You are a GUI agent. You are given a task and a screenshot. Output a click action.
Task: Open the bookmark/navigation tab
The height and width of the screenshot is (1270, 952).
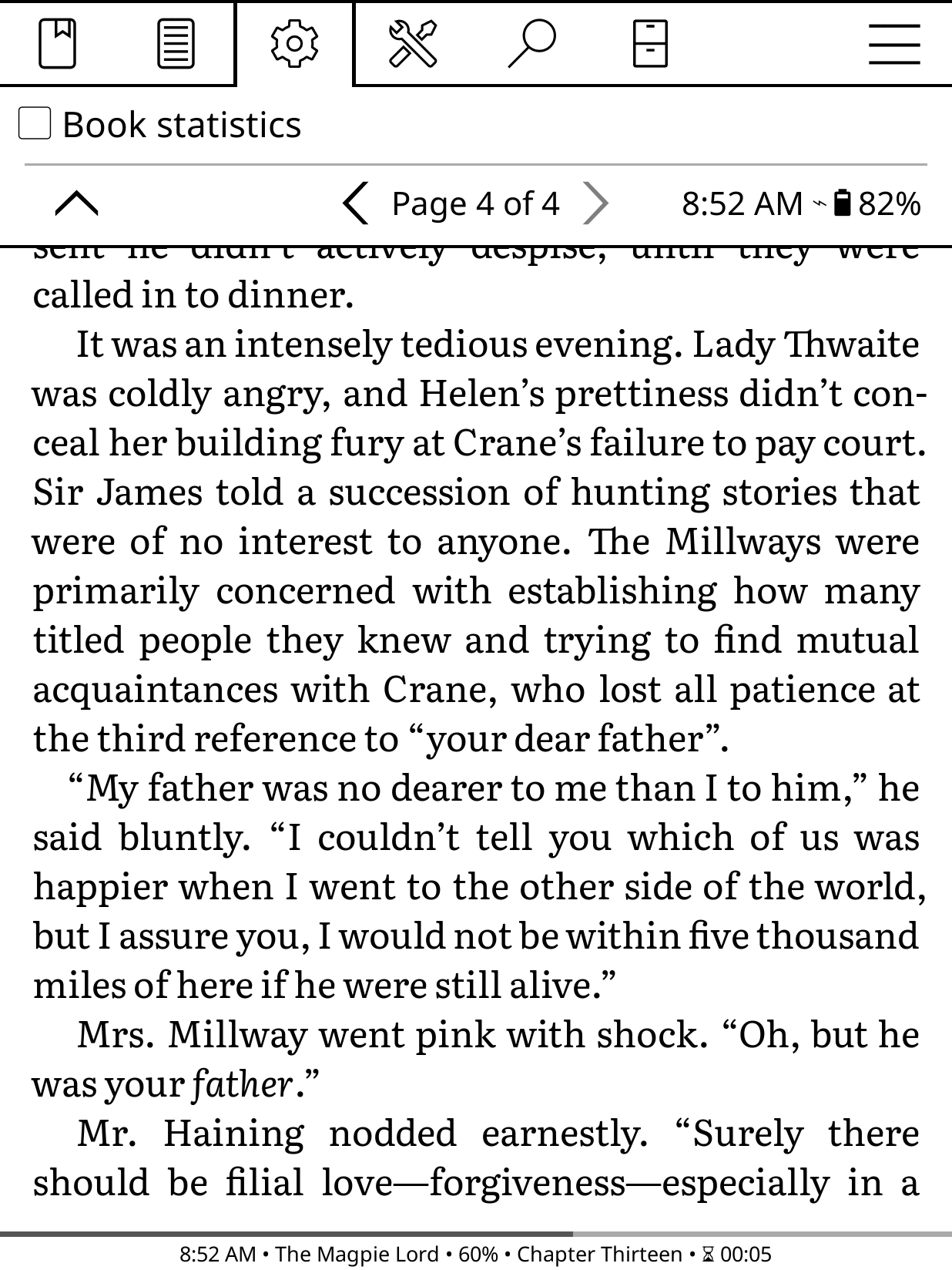click(x=58, y=43)
